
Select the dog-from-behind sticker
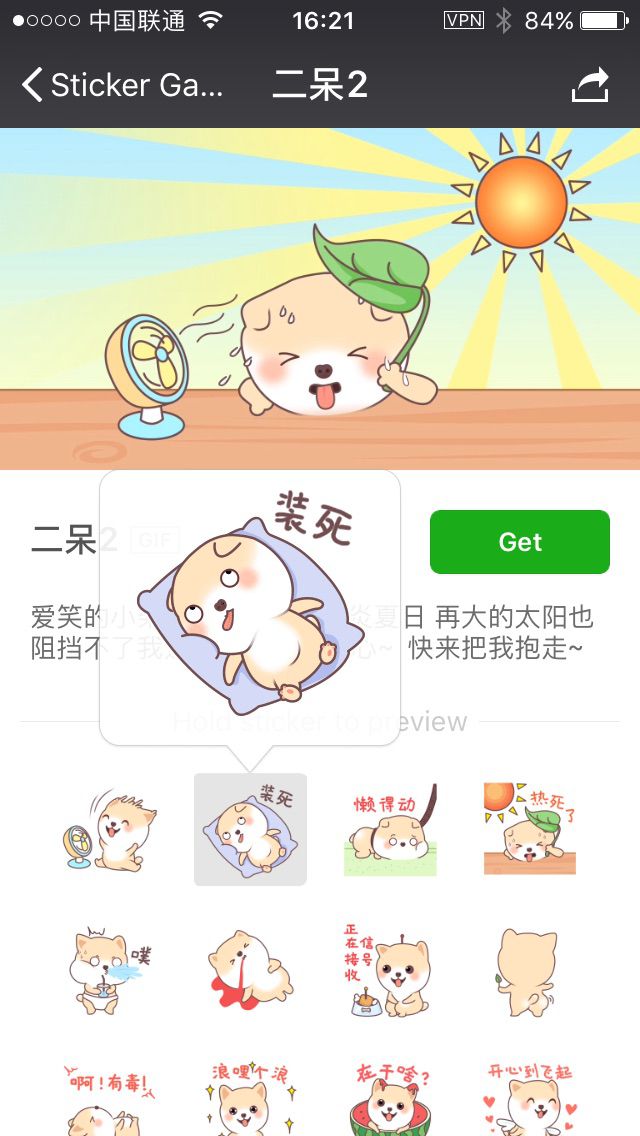[528, 969]
